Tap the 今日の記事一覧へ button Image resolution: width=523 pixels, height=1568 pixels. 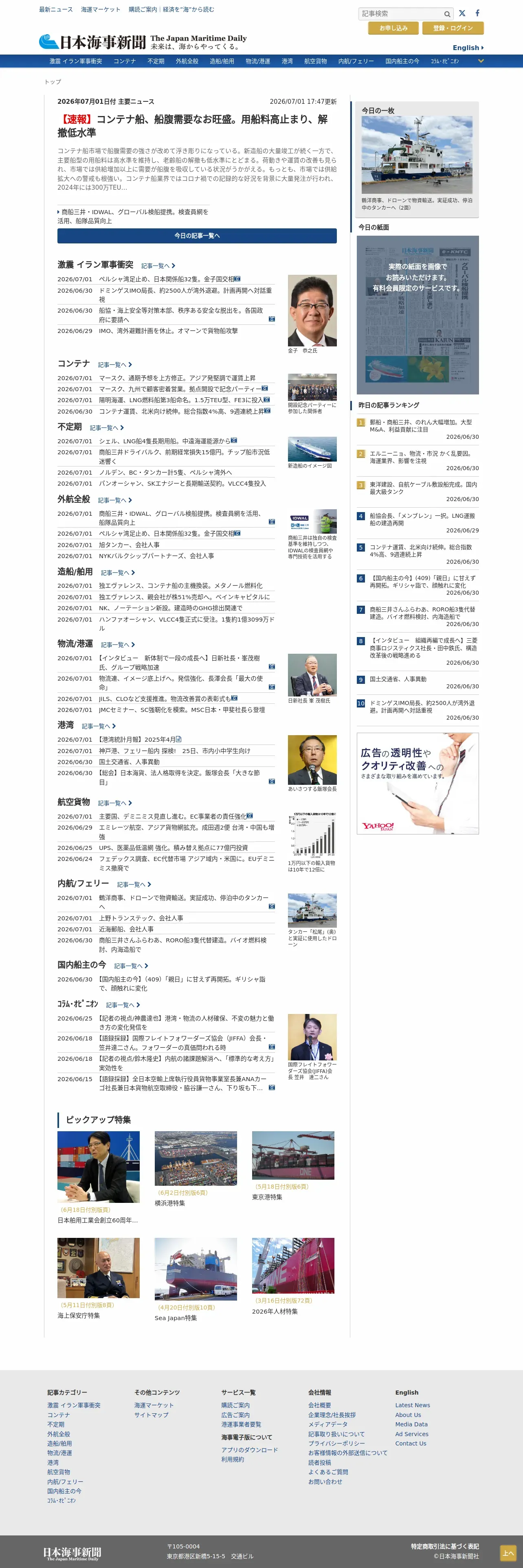click(197, 236)
